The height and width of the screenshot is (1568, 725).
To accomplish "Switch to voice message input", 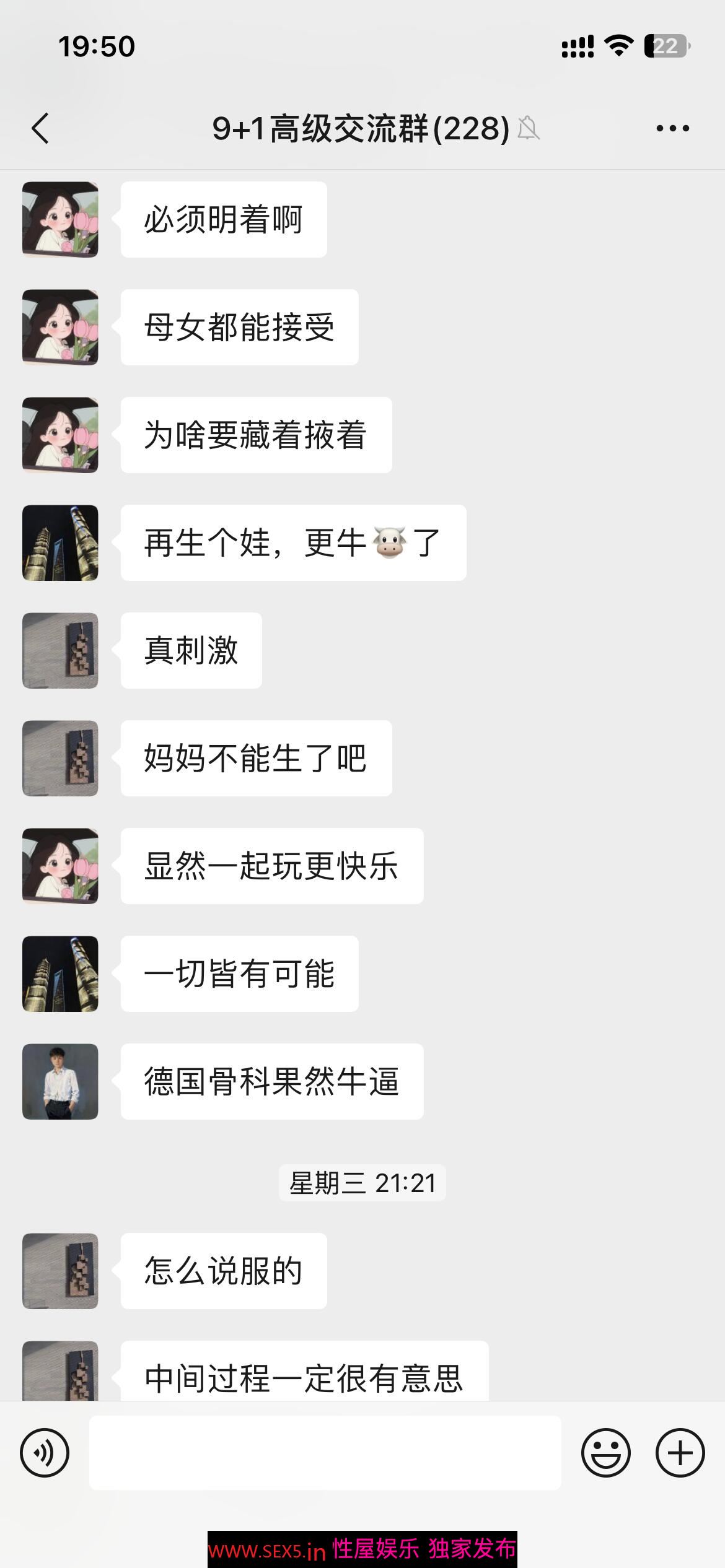I will pyautogui.click(x=45, y=1453).
